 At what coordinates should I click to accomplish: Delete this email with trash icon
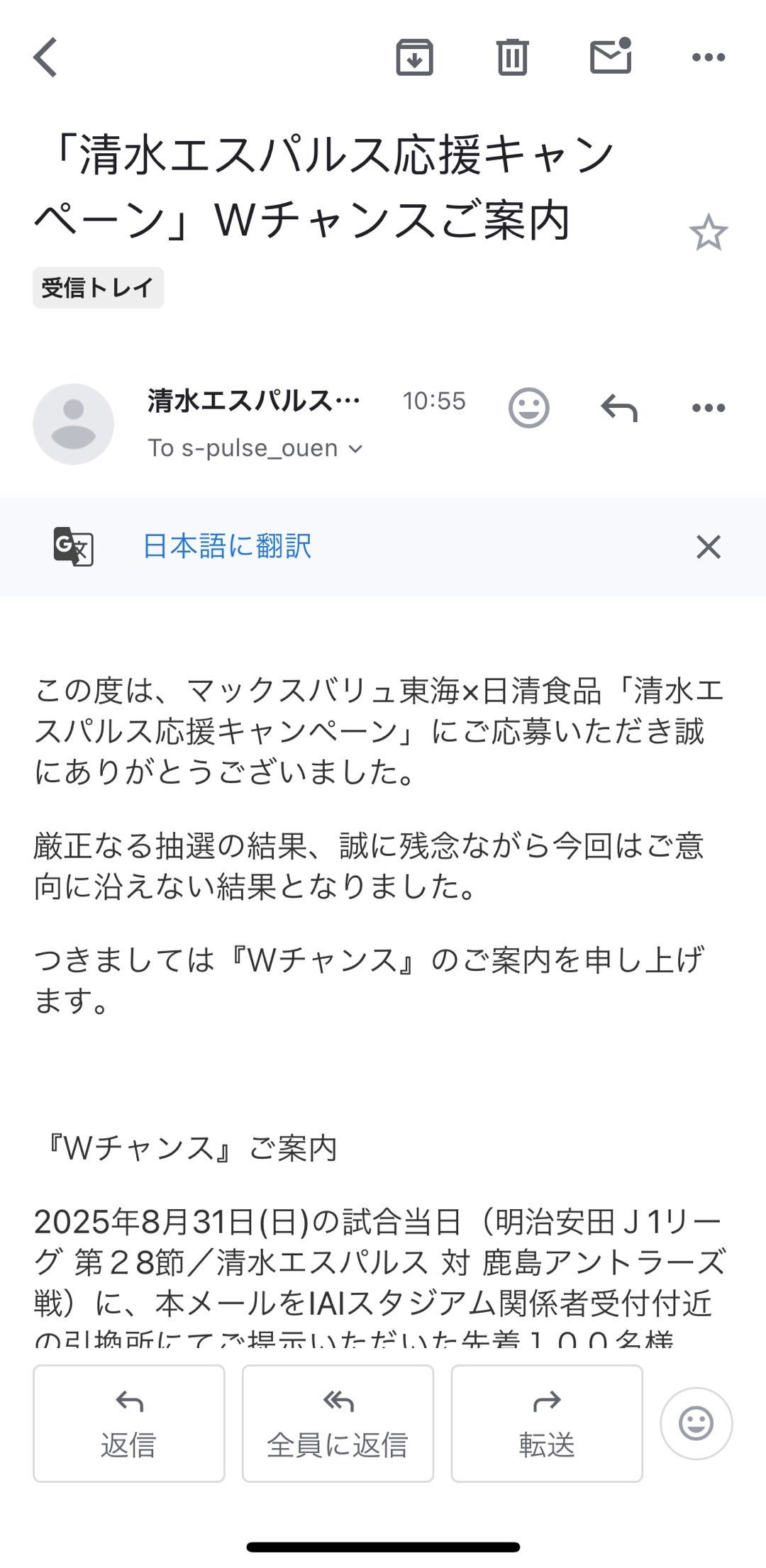(512, 57)
